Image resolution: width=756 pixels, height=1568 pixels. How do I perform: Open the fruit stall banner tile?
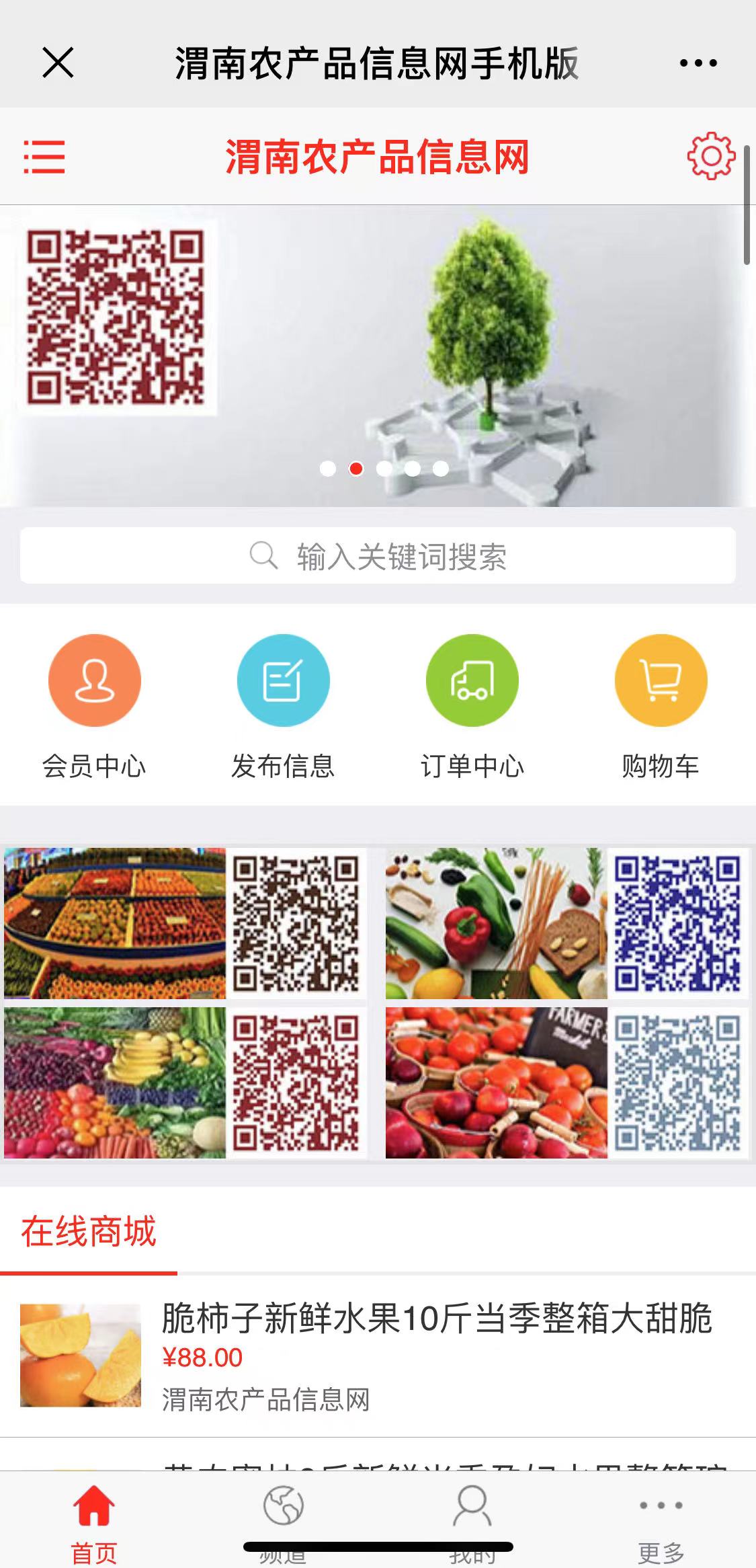(x=185, y=923)
